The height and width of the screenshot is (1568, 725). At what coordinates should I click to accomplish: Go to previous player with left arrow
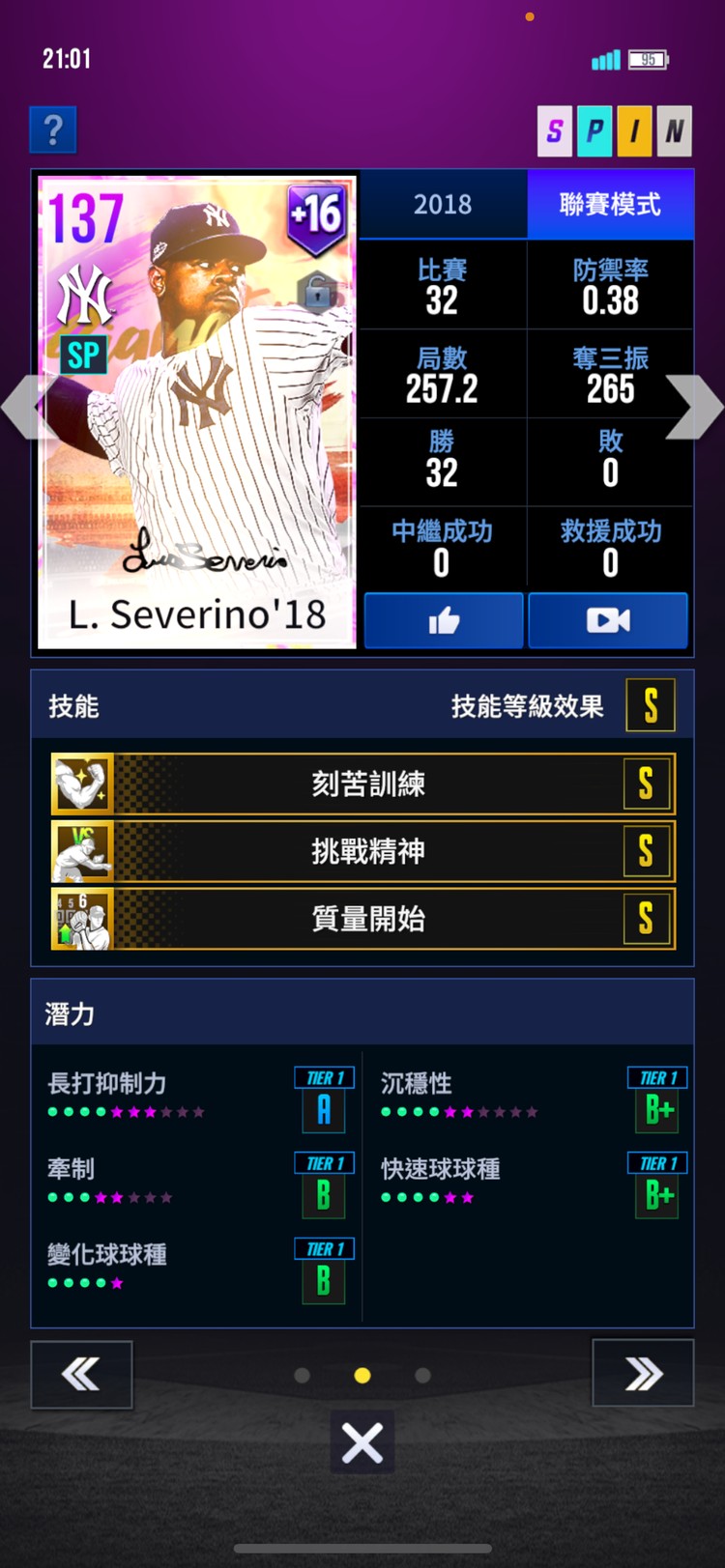21,407
